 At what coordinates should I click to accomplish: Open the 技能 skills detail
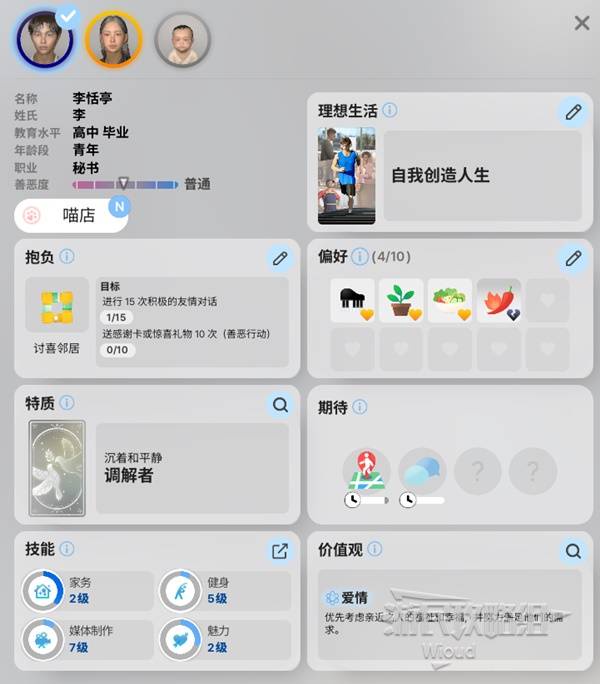(280, 550)
